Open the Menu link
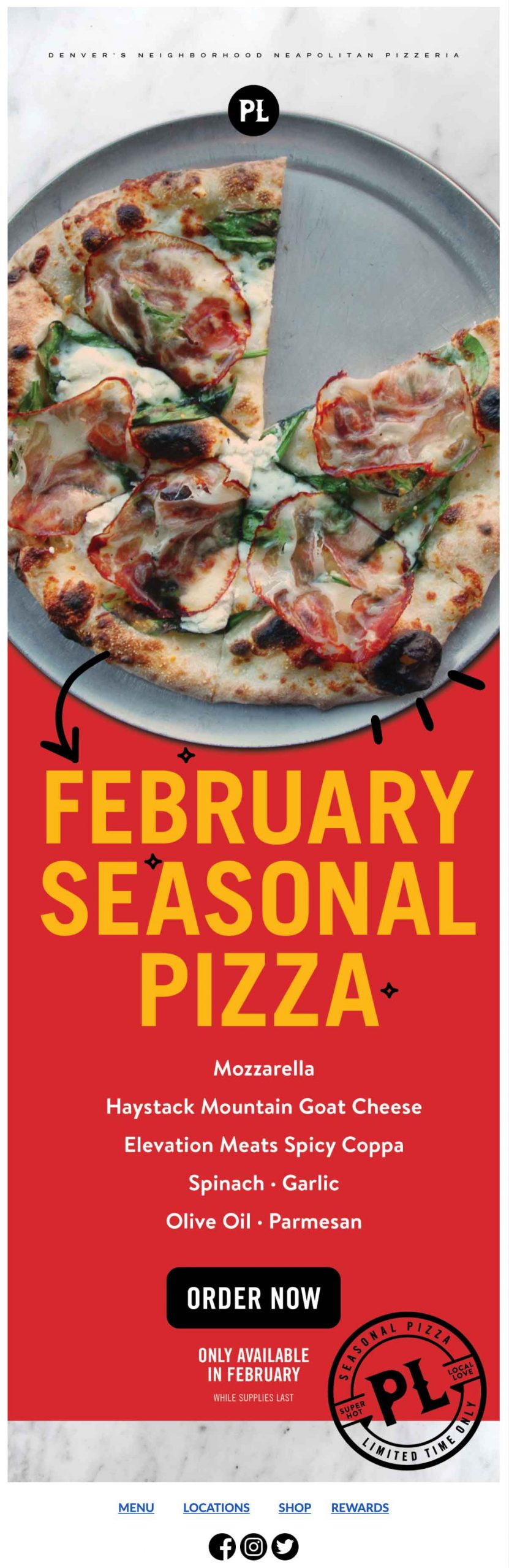509x1568 pixels. coord(136,1507)
